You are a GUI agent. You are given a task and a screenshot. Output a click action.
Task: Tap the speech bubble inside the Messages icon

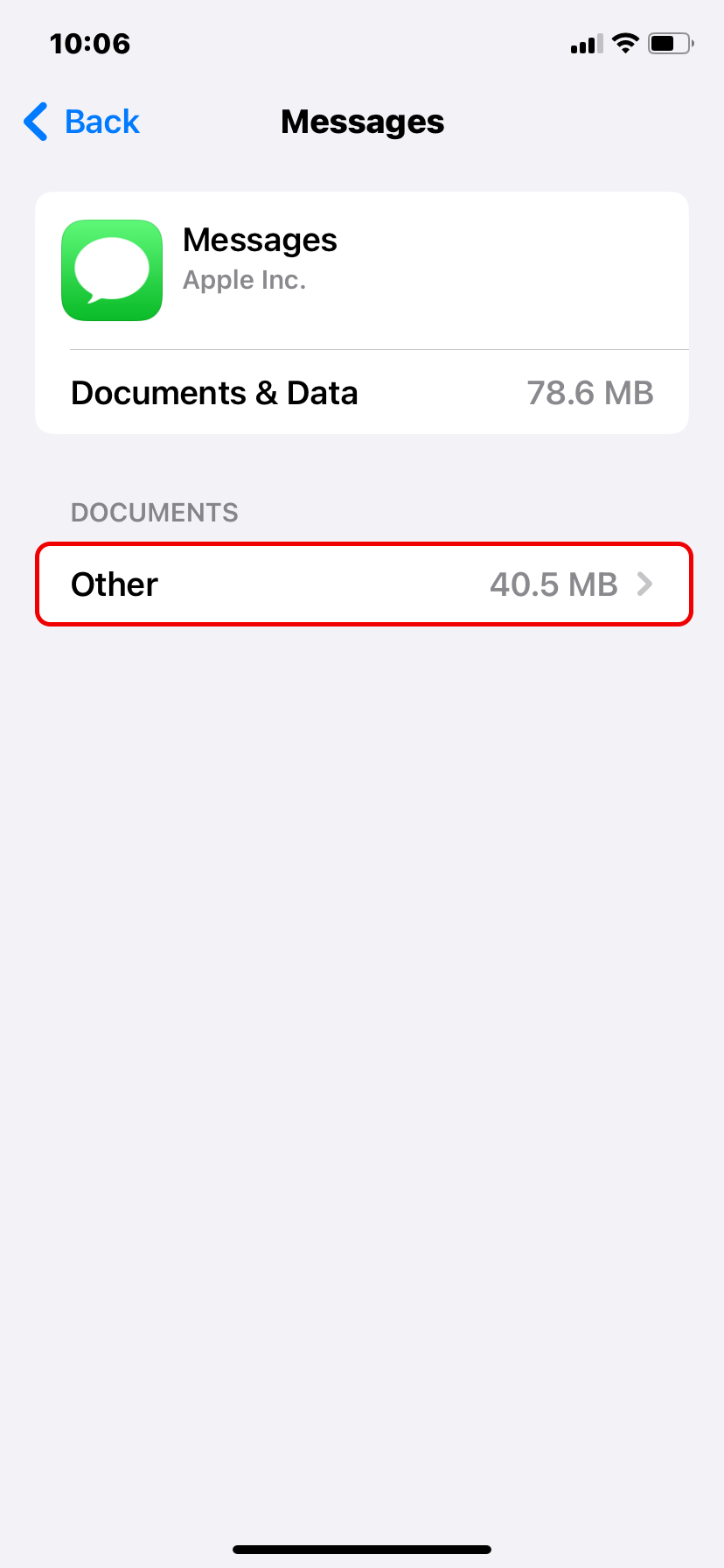[111, 267]
